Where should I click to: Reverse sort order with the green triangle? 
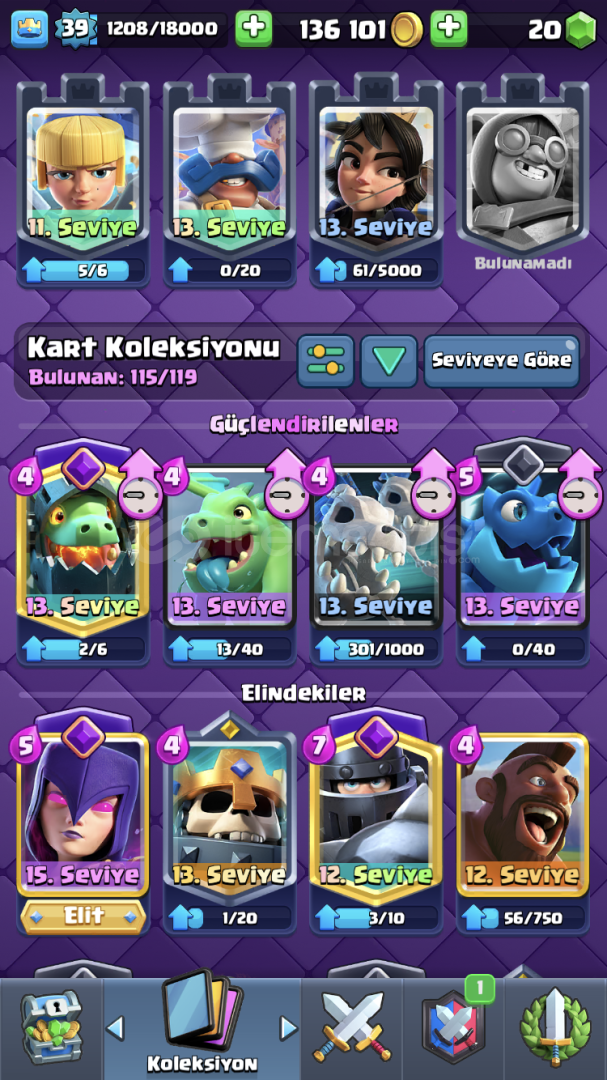(x=389, y=361)
